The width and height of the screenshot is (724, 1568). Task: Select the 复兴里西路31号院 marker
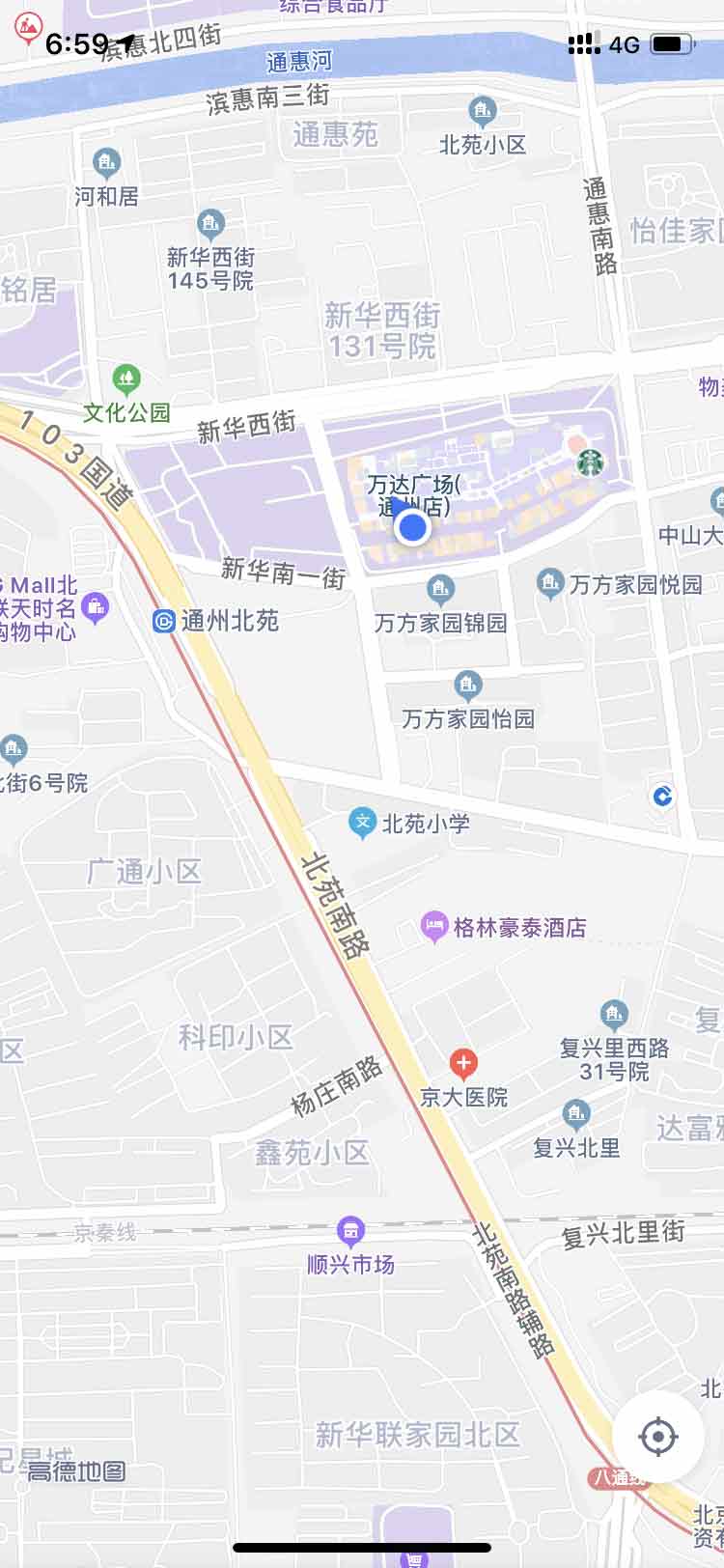tap(614, 1014)
